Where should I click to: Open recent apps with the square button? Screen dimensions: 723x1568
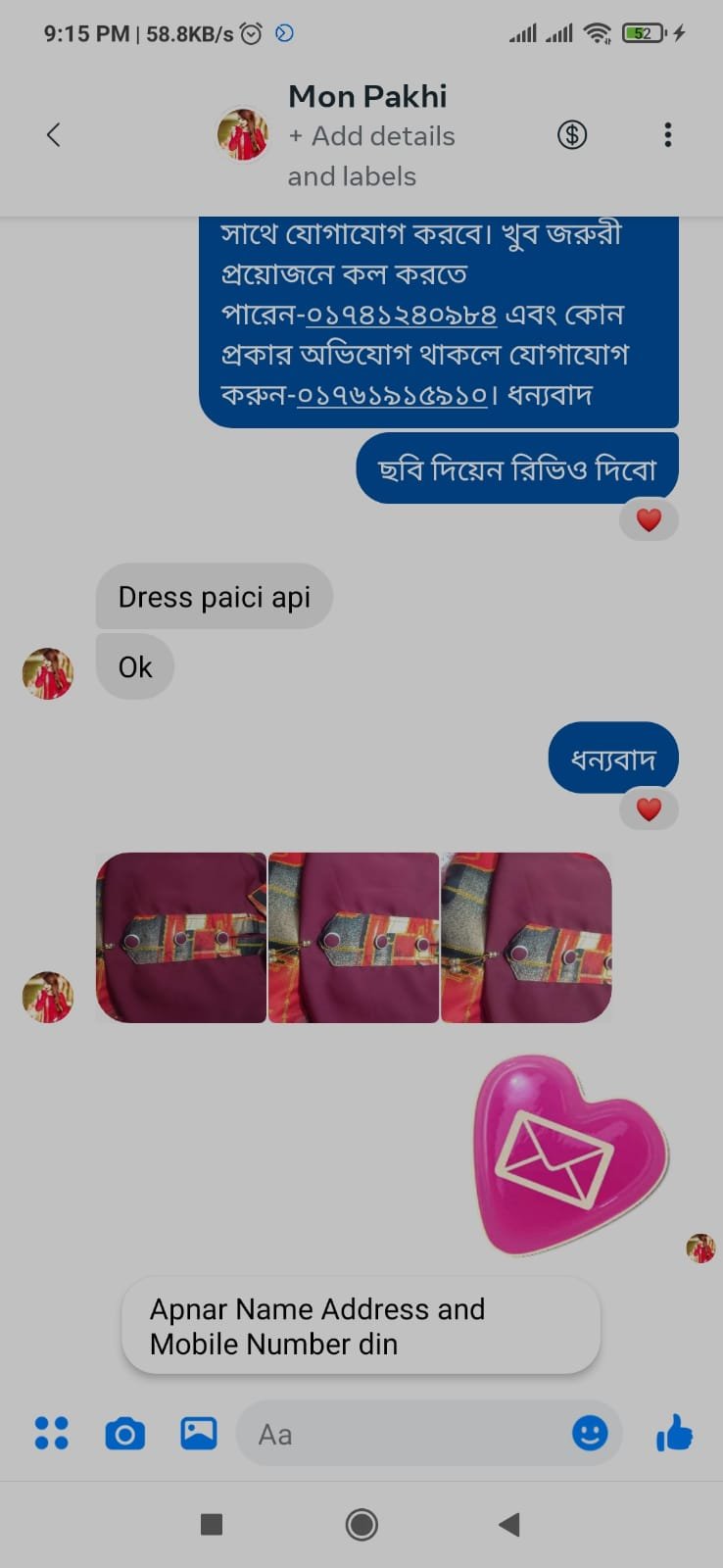pyautogui.click(x=212, y=1525)
